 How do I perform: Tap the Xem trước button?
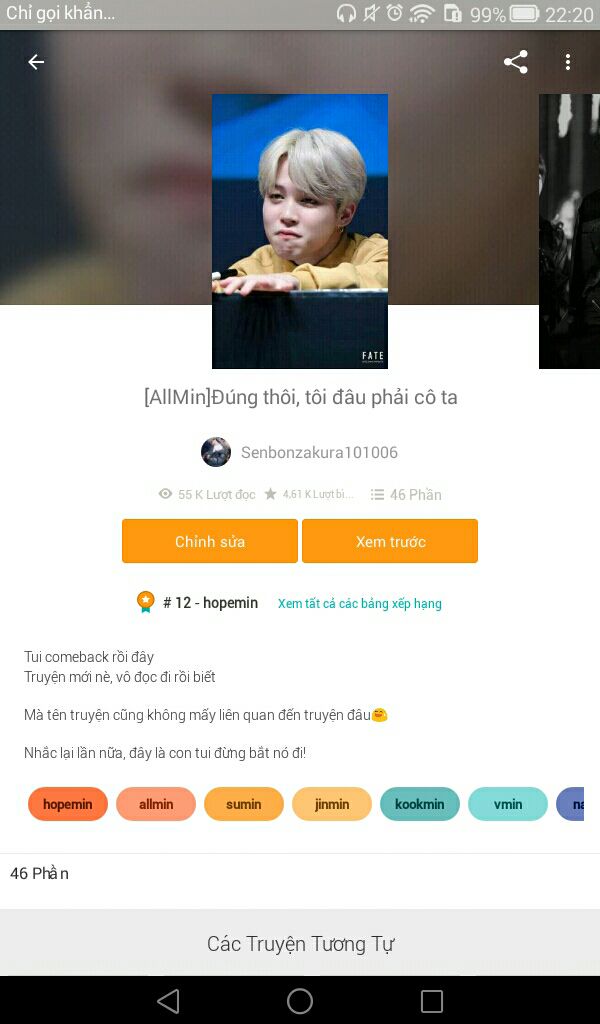pyautogui.click(x=390, y=541)
